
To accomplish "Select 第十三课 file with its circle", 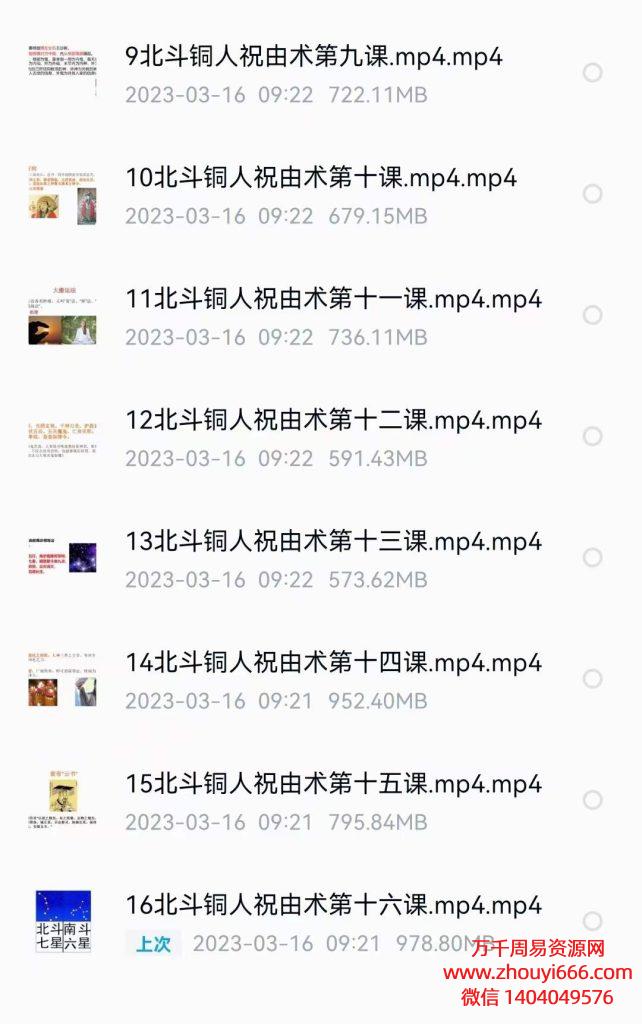I will pos(592,557).
